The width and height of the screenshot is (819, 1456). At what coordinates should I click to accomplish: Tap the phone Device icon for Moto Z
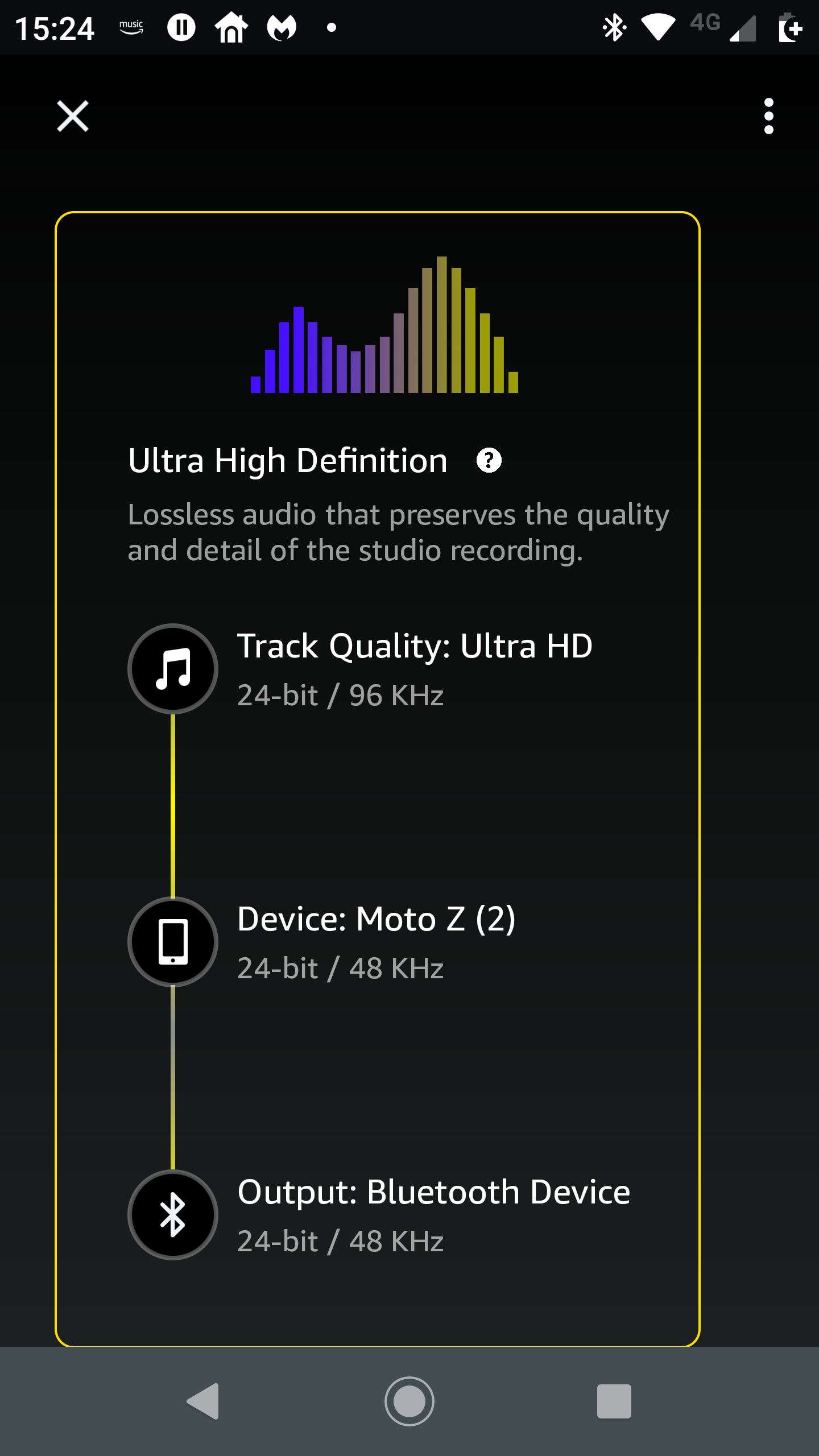[172, 942]
